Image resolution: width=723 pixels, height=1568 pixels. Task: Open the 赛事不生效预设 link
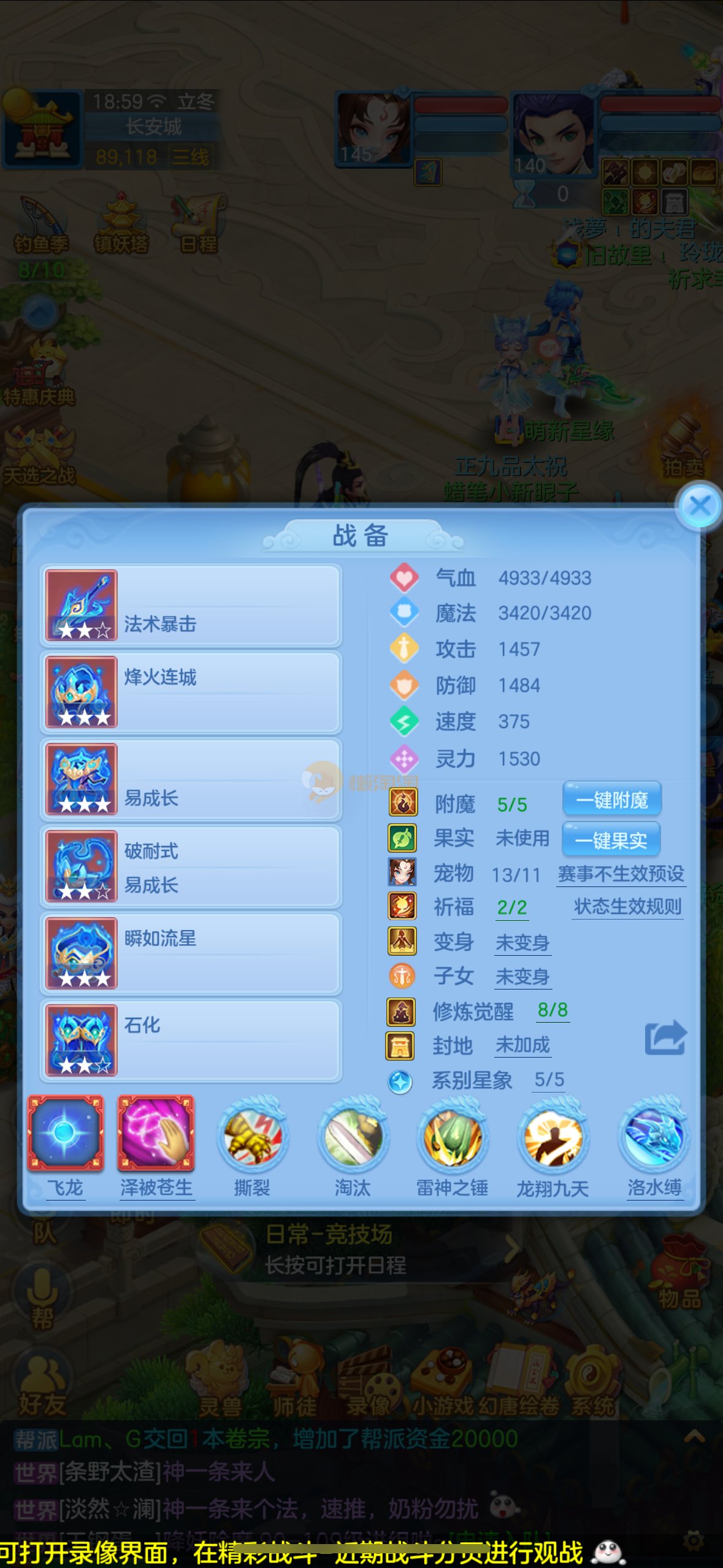point(621,874)
